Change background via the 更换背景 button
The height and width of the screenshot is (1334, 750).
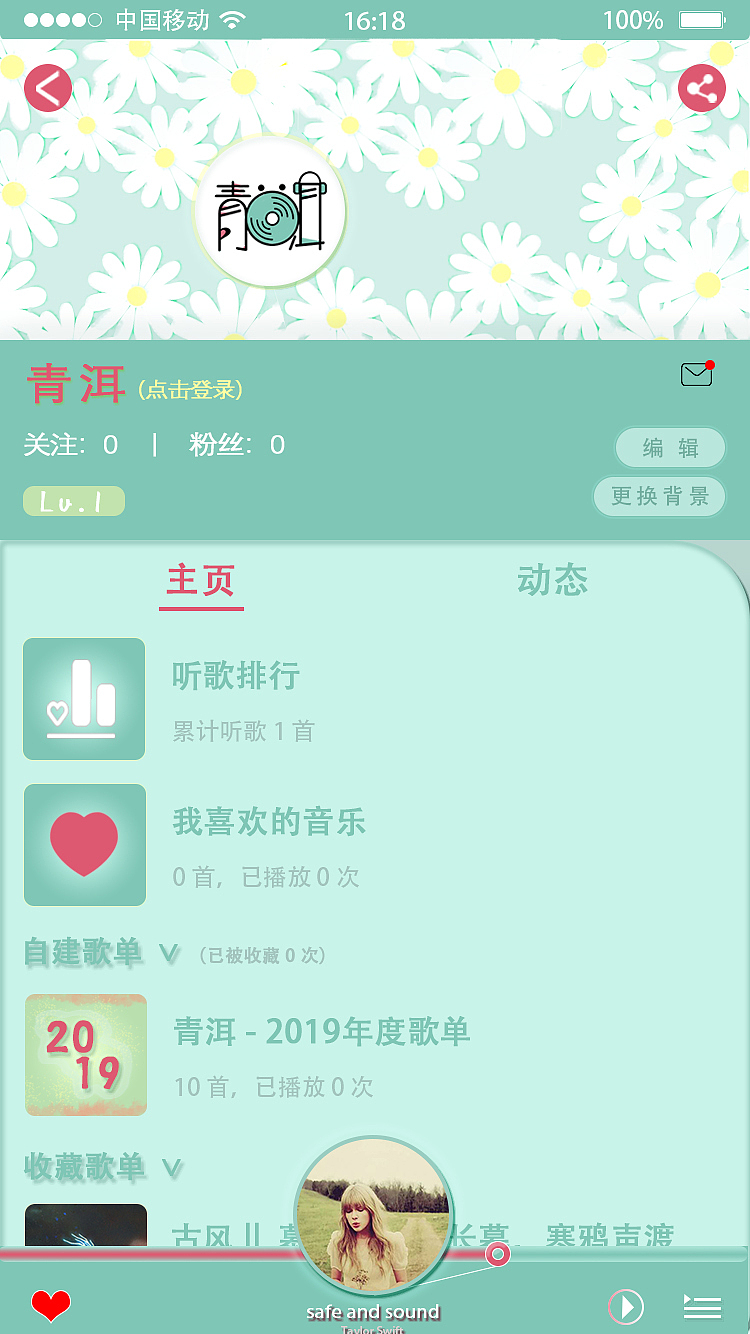click(x=659, y=496)
